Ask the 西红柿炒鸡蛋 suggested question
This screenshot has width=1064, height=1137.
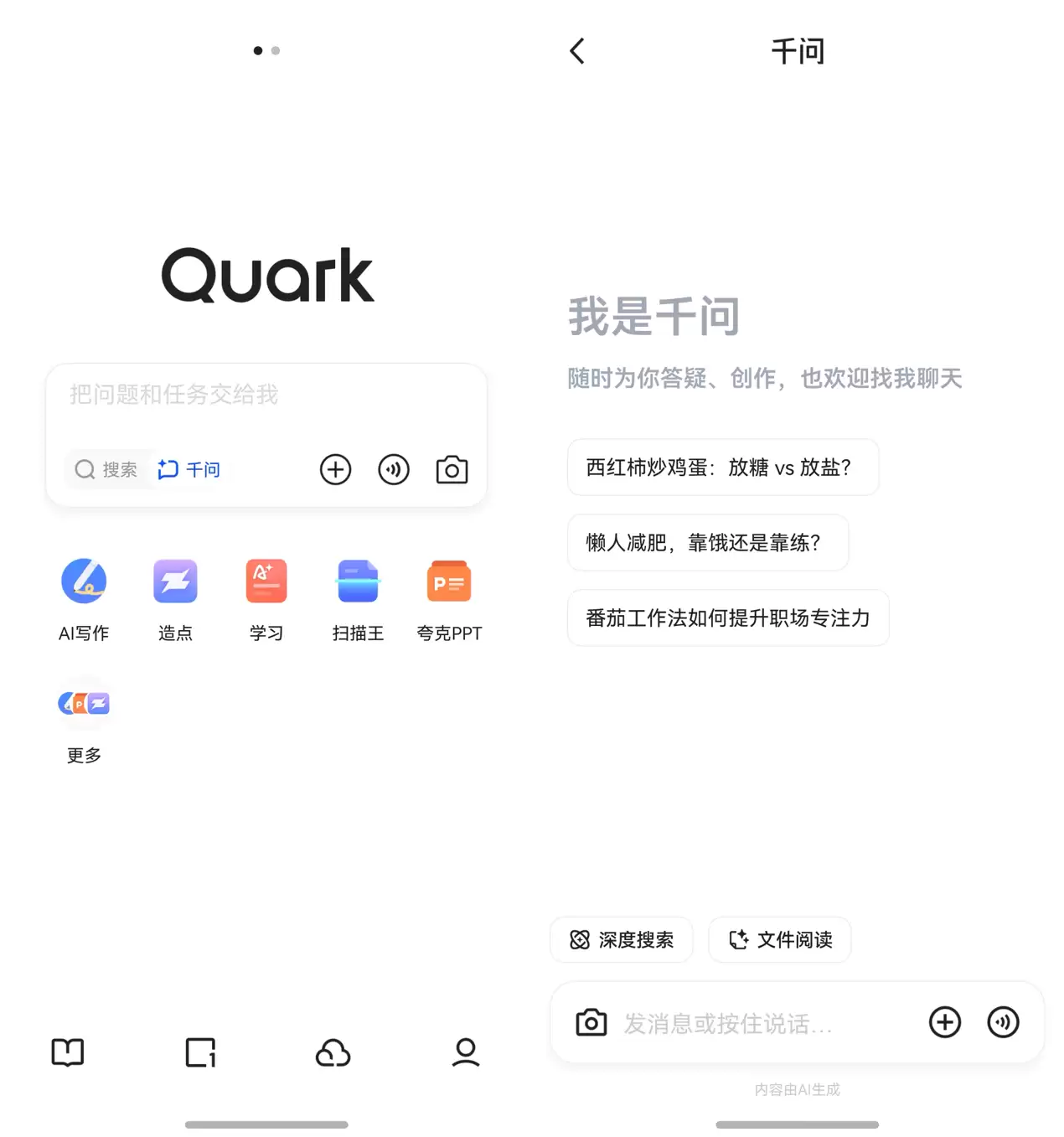(x=722, y=468)
